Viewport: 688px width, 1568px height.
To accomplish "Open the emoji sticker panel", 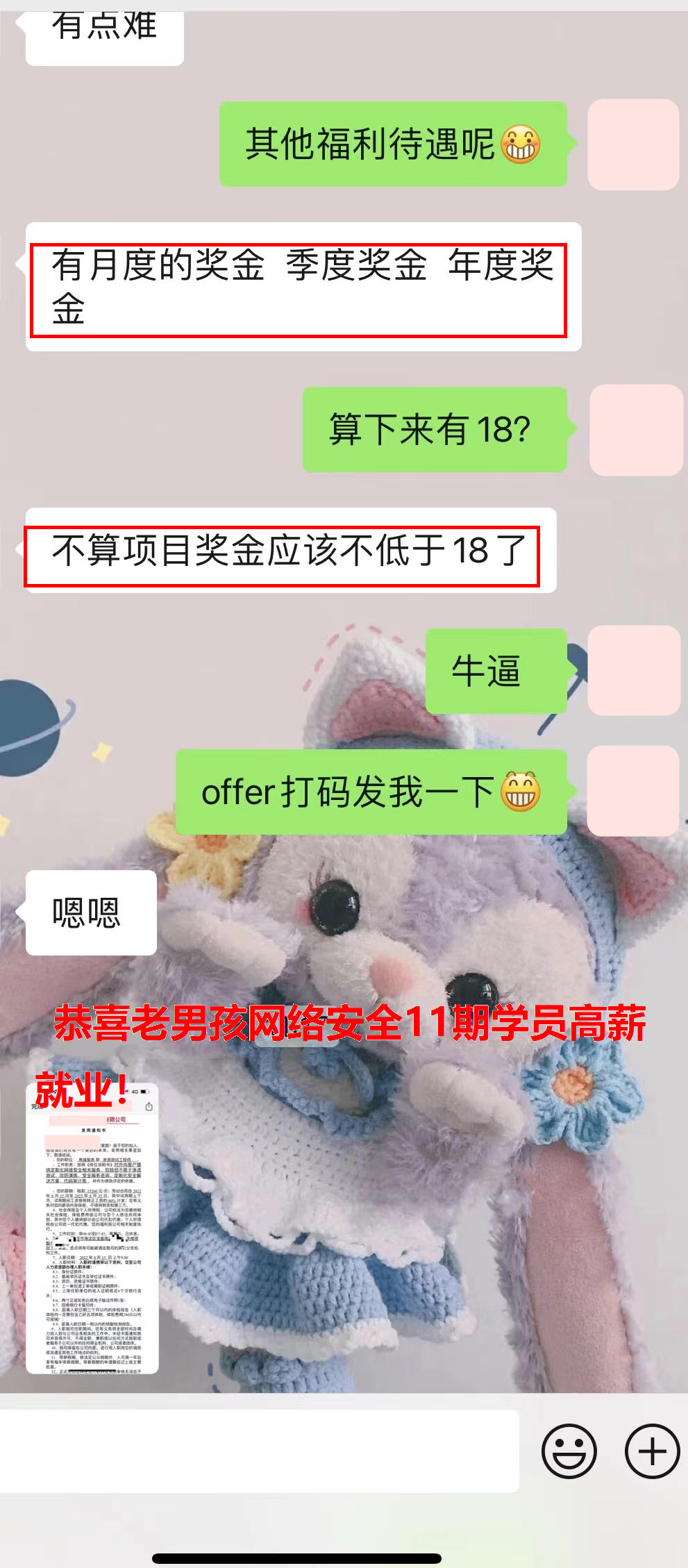I will tap(569, 1451).
